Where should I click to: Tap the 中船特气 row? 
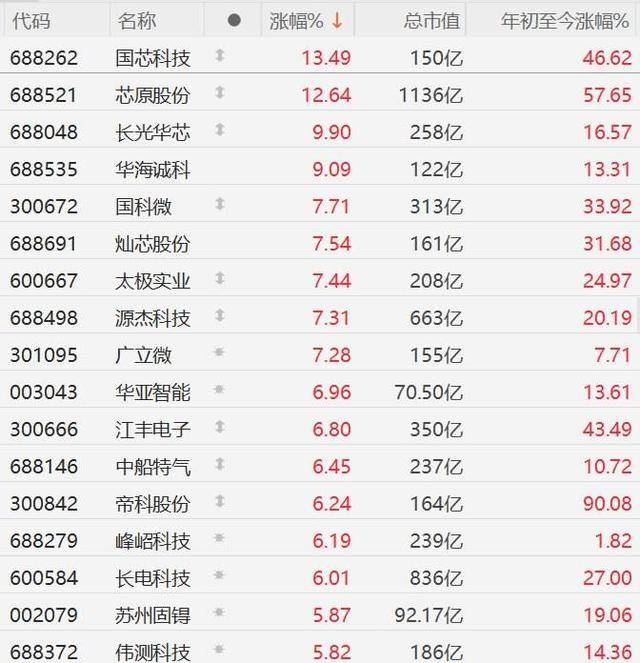[x=152, y=466]
